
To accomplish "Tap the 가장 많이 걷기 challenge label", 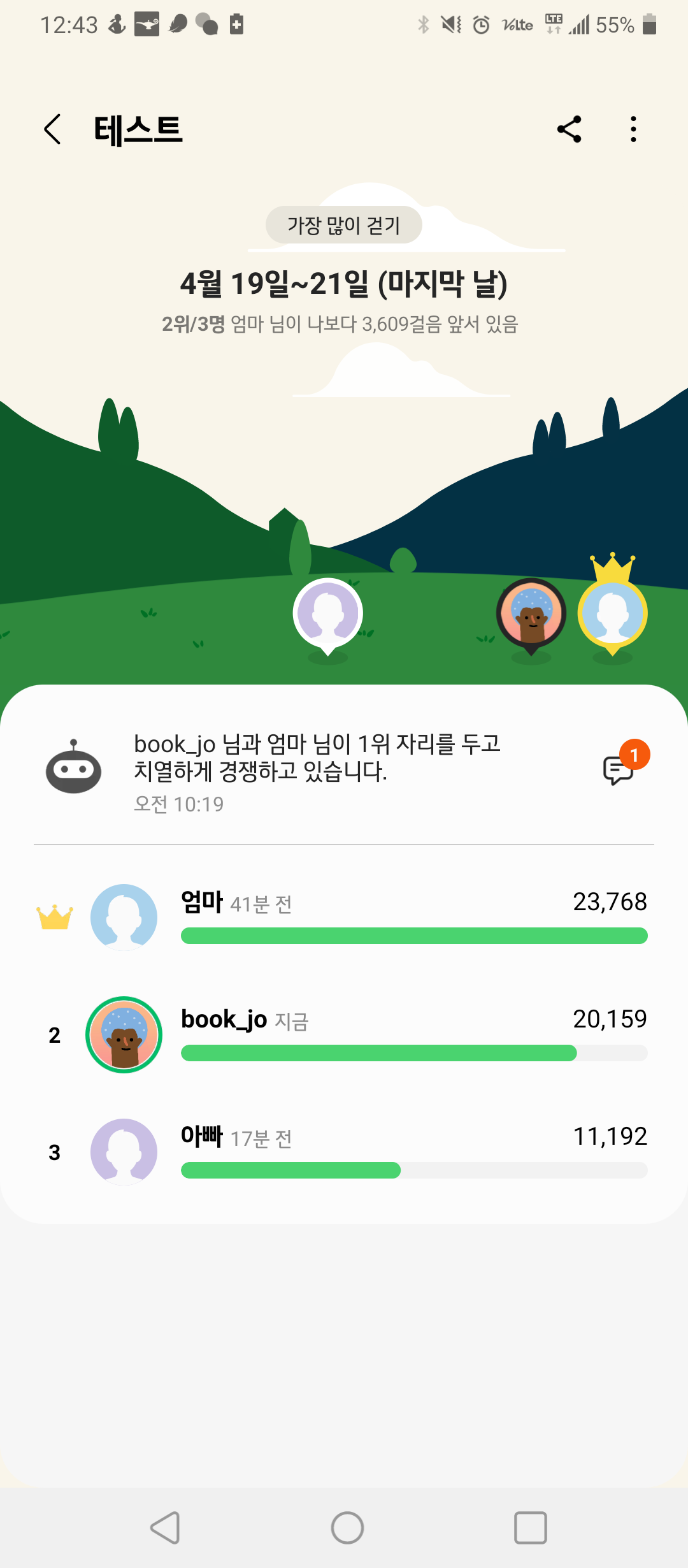I will (x=344, y=224).
